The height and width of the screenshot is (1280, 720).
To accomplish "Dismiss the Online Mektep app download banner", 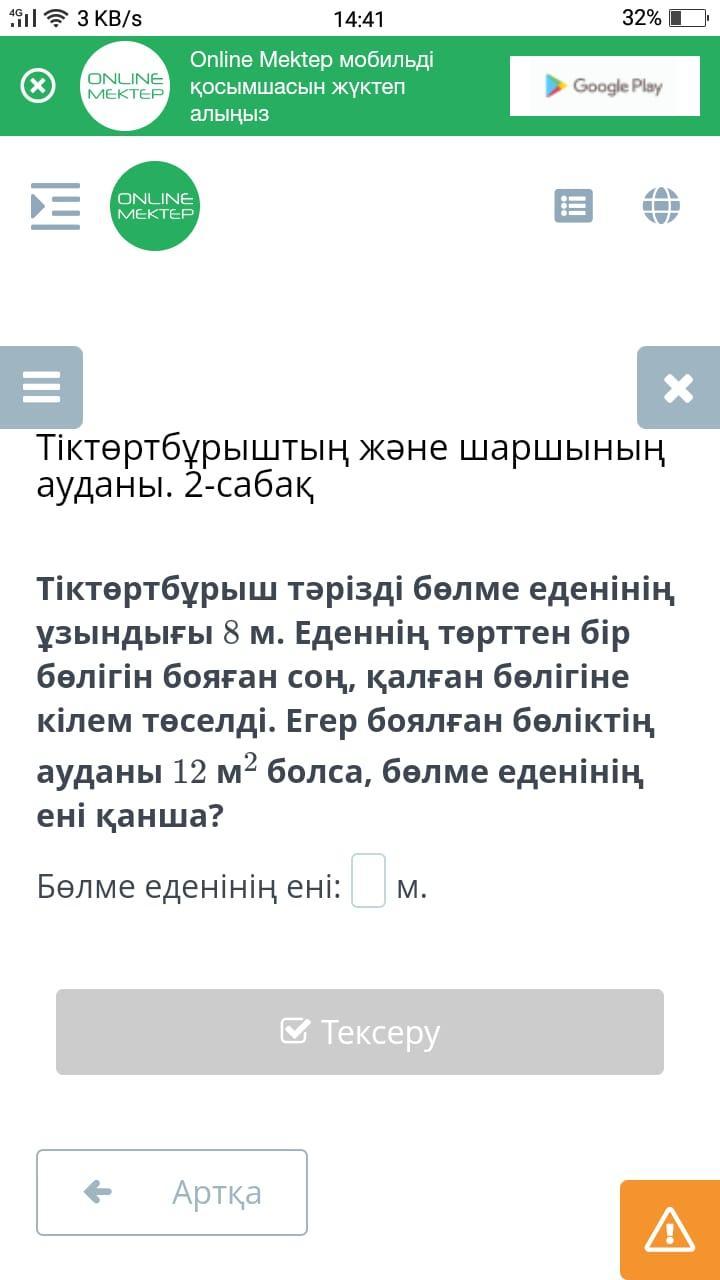I will tap(38, 86).
